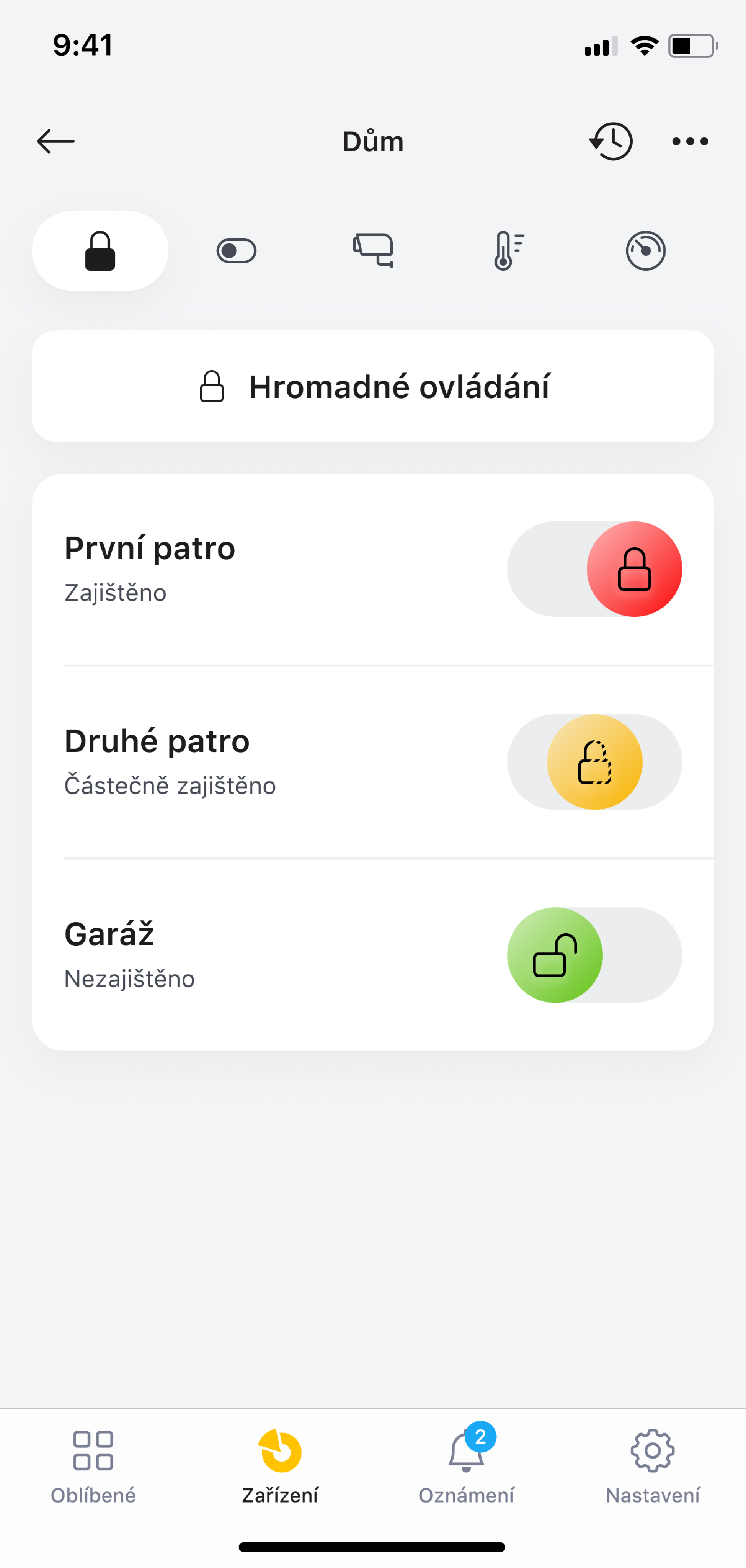Open the history clock icon

tap(611, 141)
